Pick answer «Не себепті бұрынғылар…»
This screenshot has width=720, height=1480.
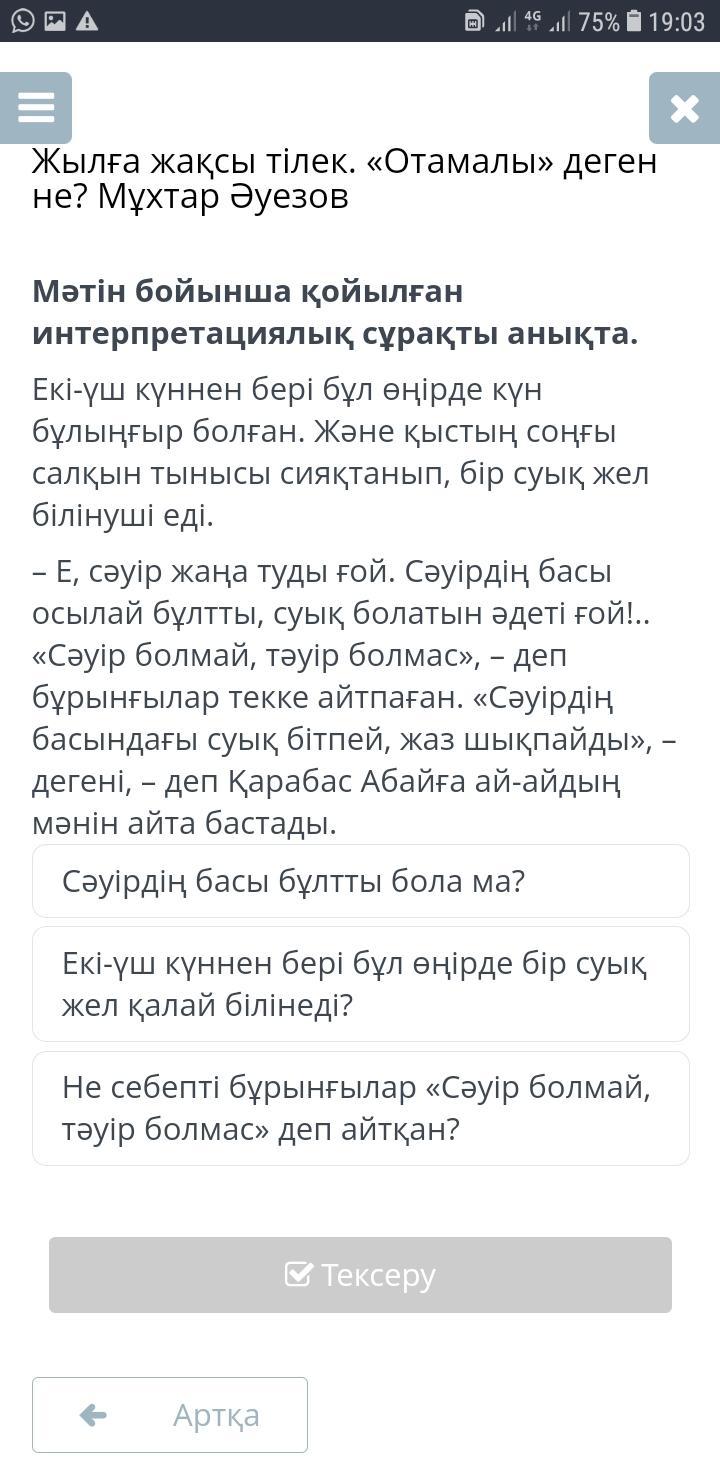click(x=360, y=1108)
